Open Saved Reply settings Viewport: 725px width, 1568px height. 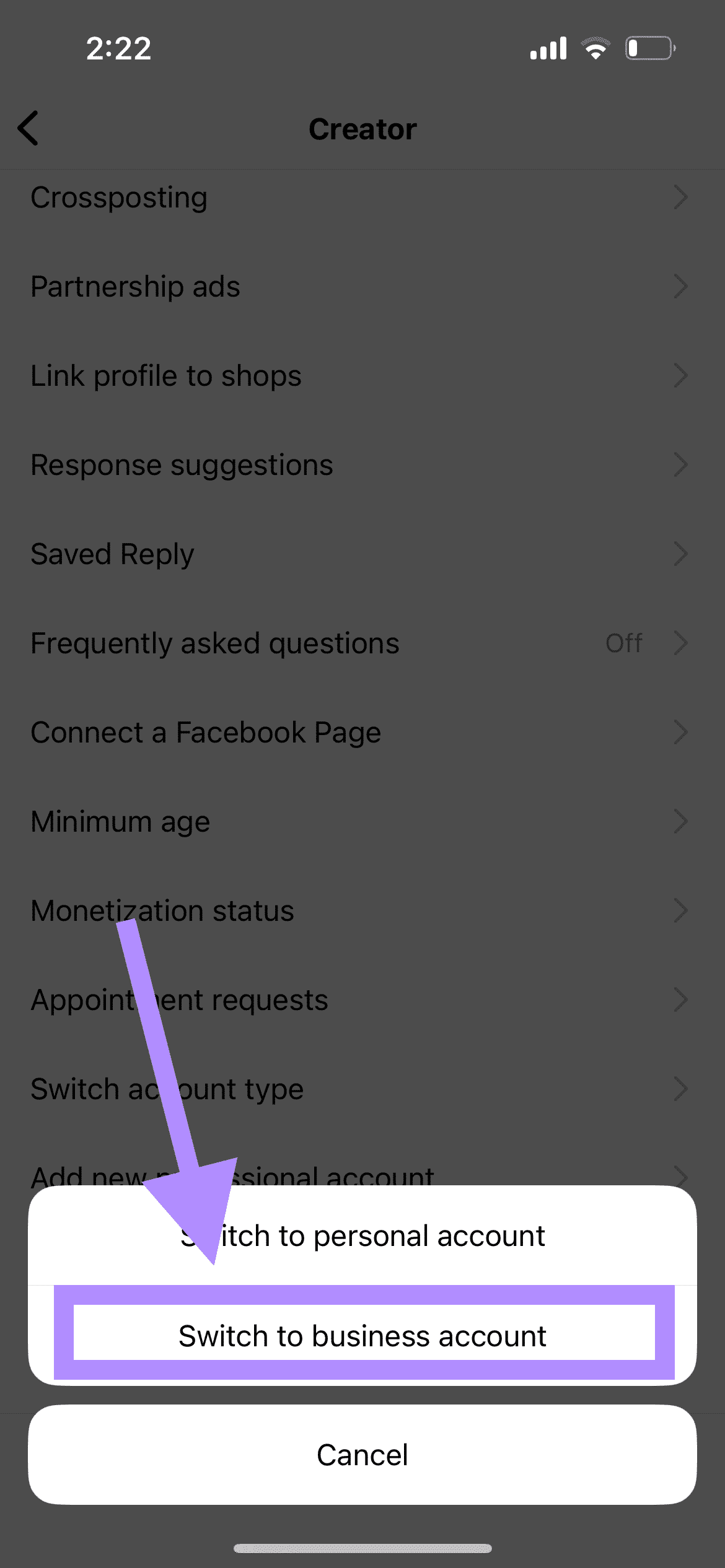(x=362, y=554)
